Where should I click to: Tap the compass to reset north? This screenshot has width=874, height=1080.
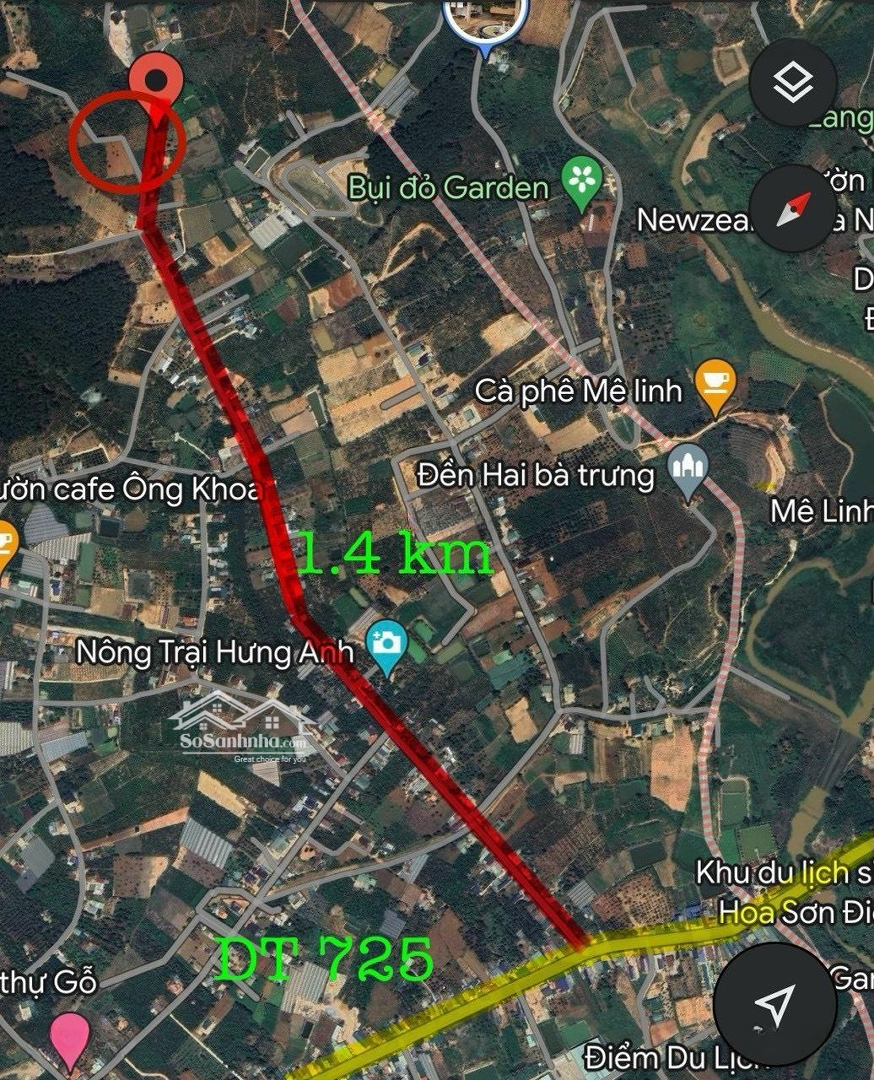pos(792,208)
